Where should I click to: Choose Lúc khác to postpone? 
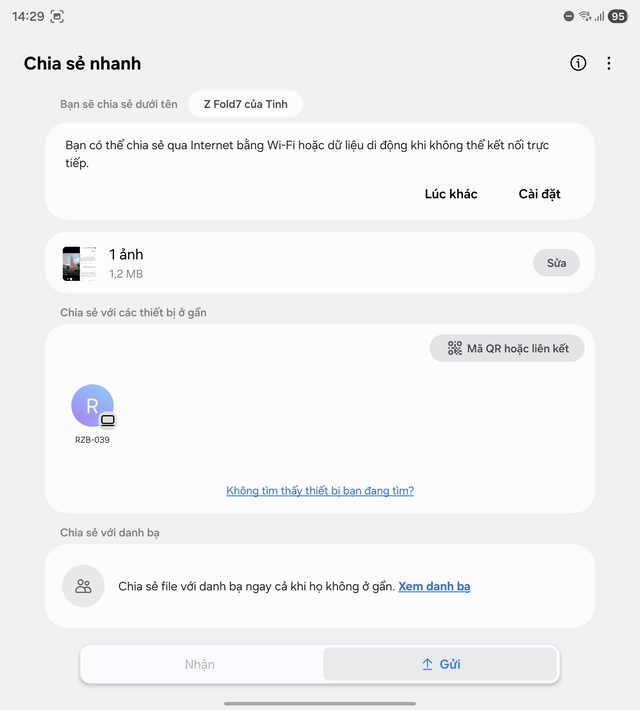tap(451, 194)
